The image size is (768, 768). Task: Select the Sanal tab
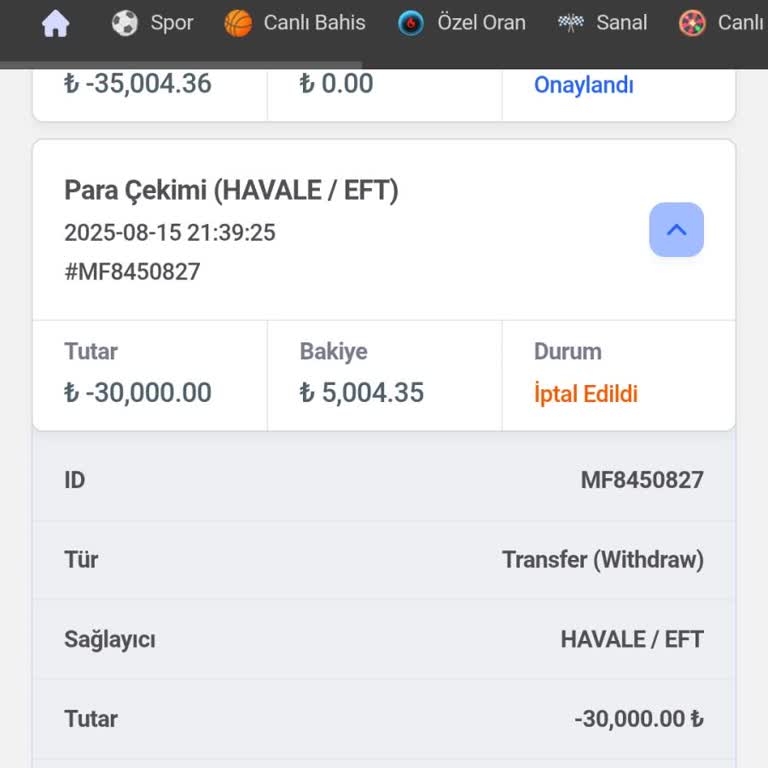tap(602, 23)
